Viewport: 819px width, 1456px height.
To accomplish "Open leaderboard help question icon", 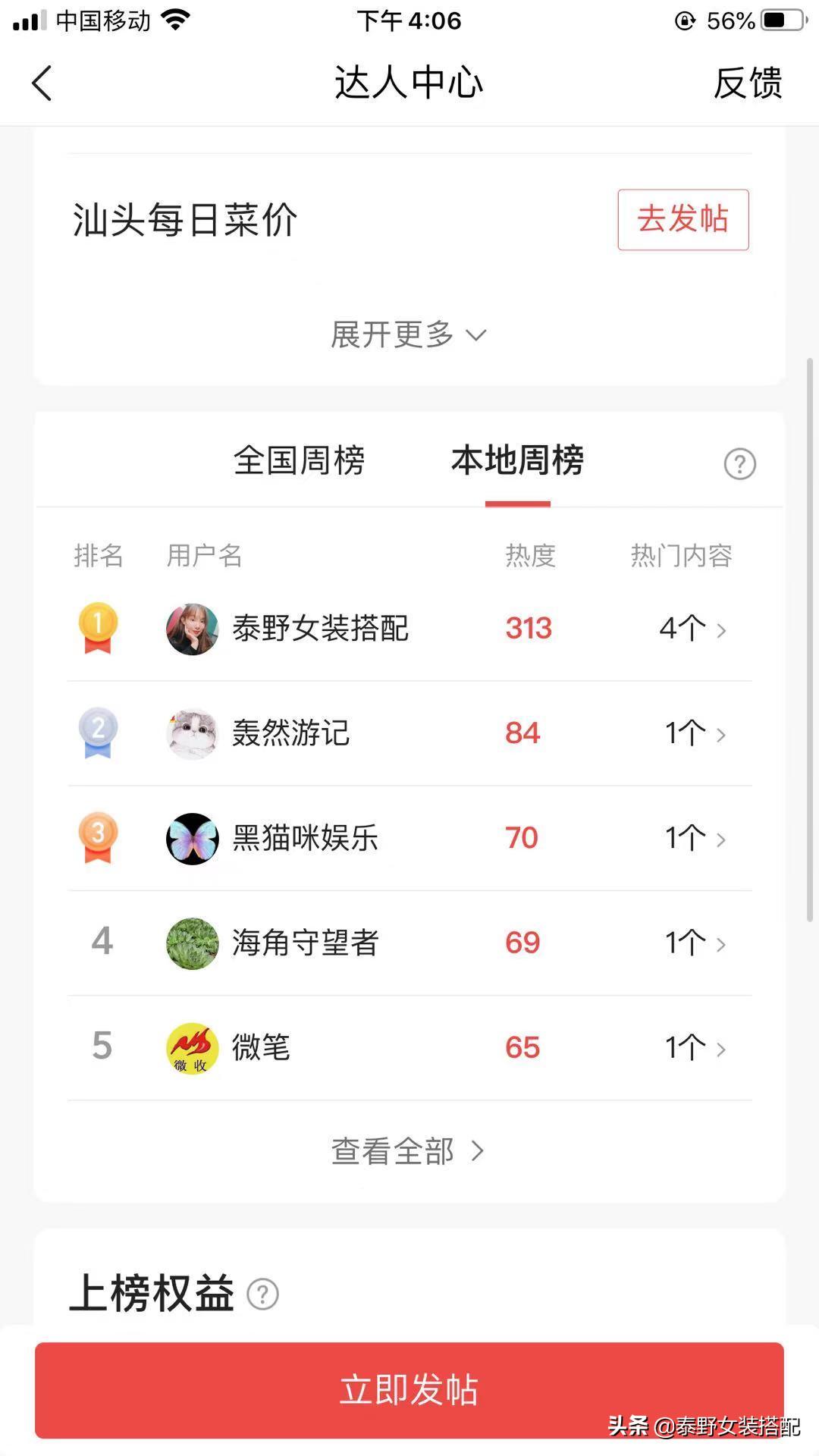I will coord(739,464).
